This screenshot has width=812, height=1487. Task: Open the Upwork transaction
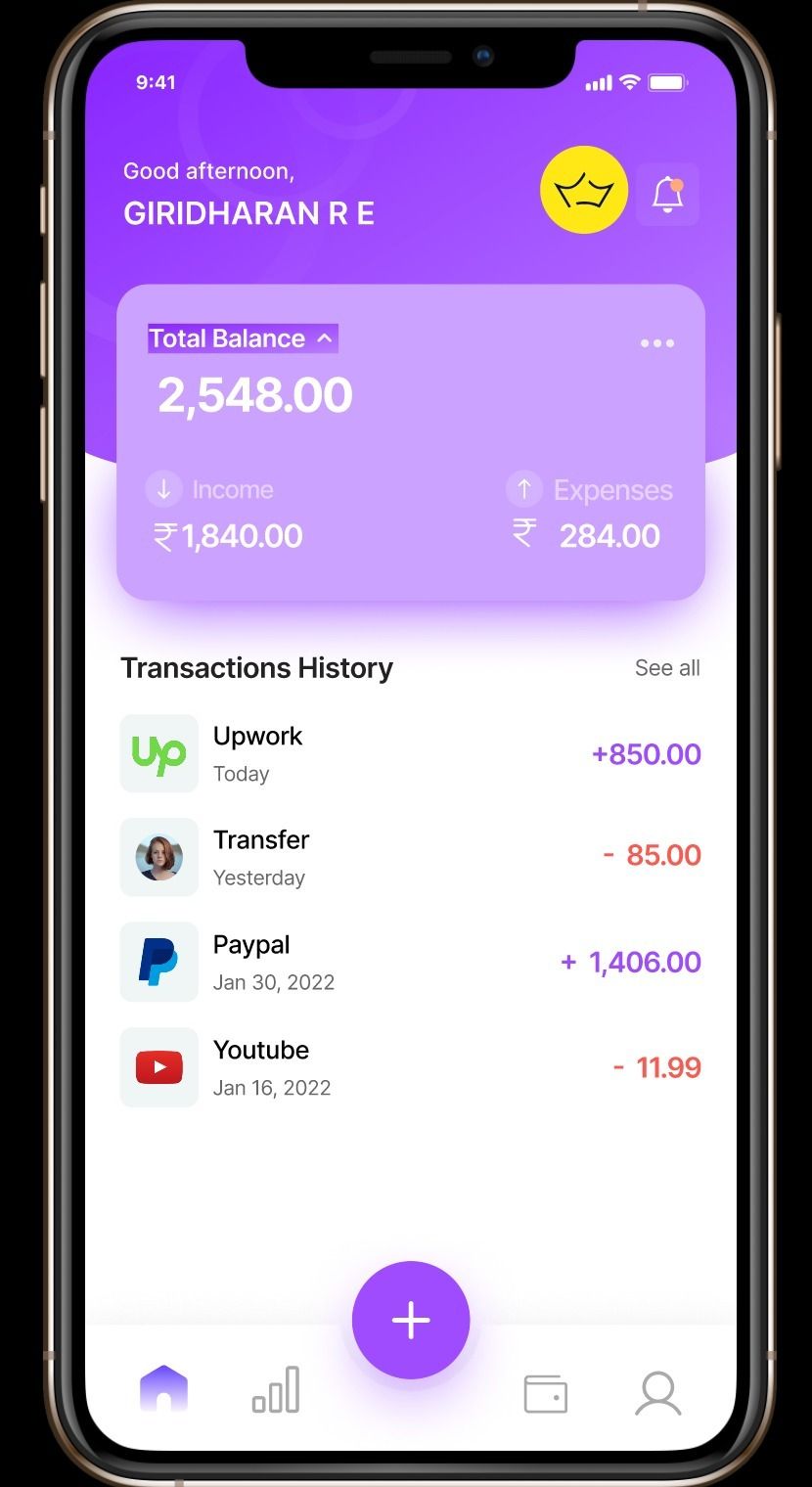(x=410, y=753)
